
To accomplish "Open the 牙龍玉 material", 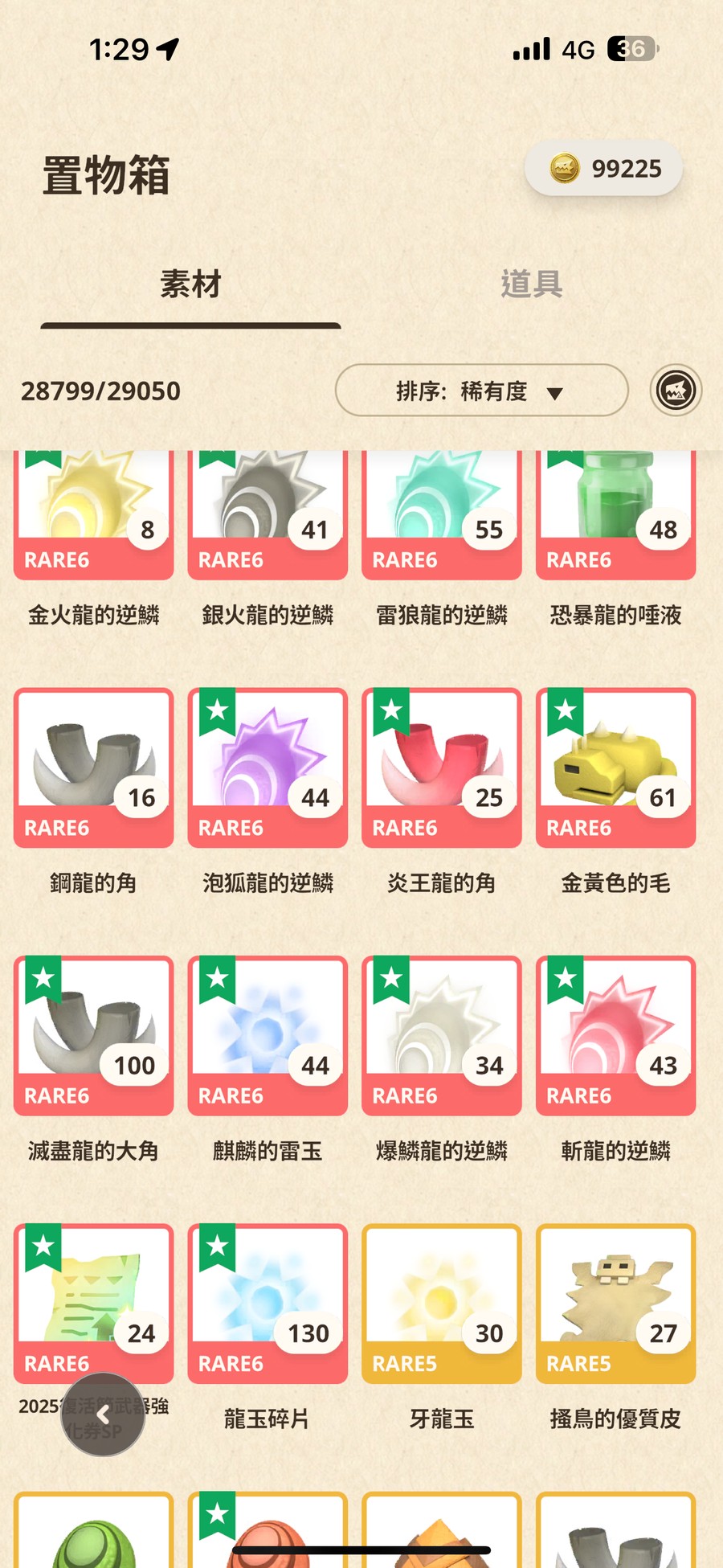I will pos(442,1303).
